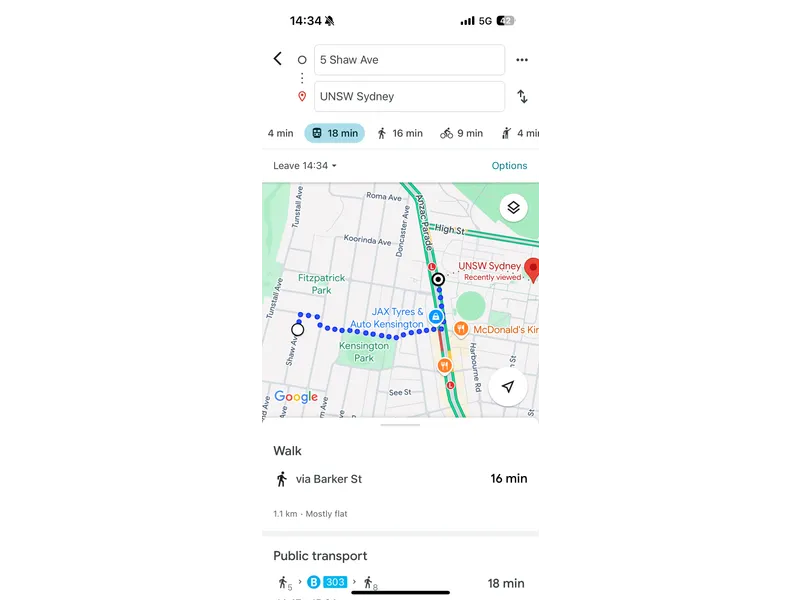
Task: Select public transport tab 18 min
Action: [x=334, y=133]
